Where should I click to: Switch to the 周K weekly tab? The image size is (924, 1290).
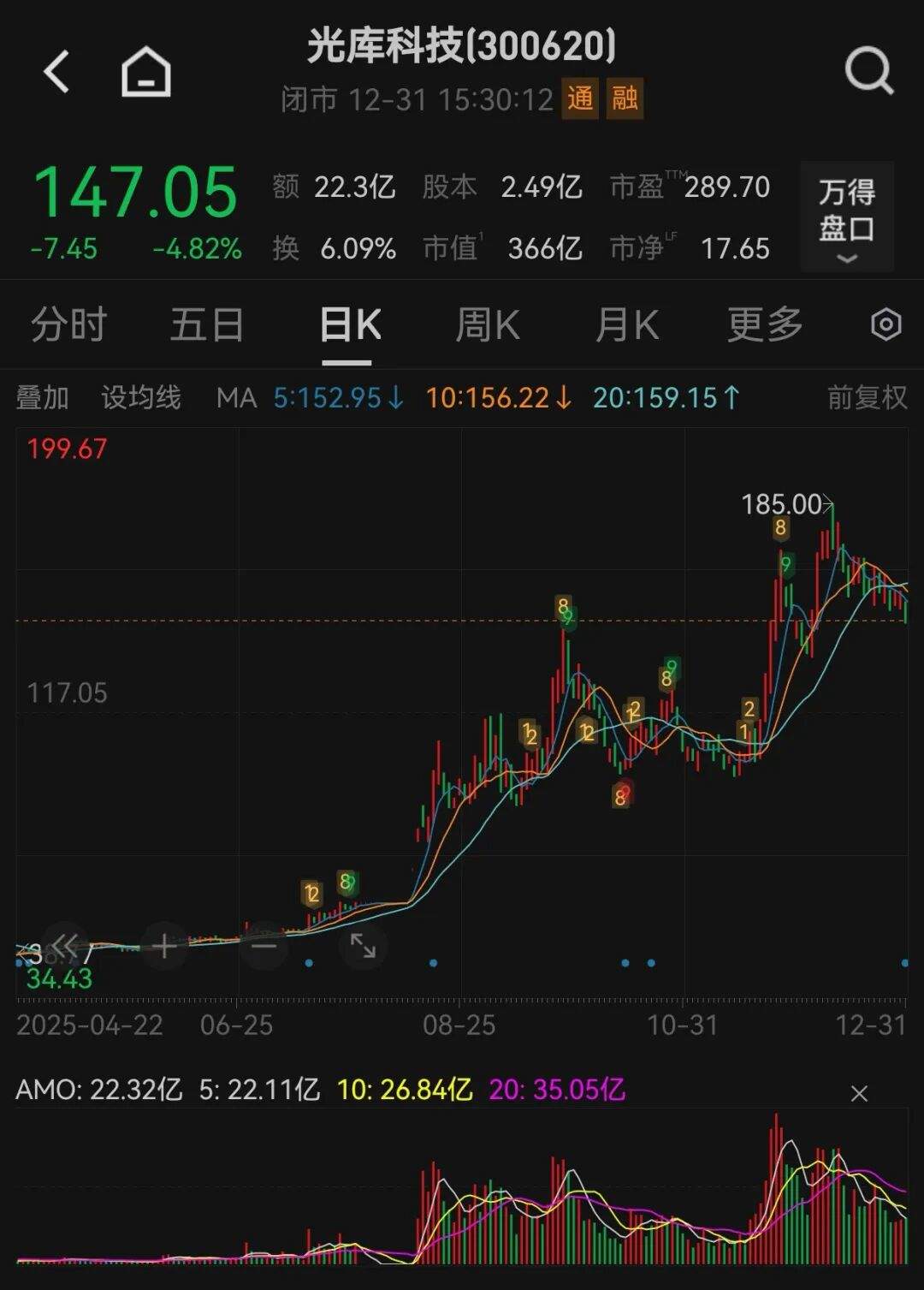click(x=486, y=325)
